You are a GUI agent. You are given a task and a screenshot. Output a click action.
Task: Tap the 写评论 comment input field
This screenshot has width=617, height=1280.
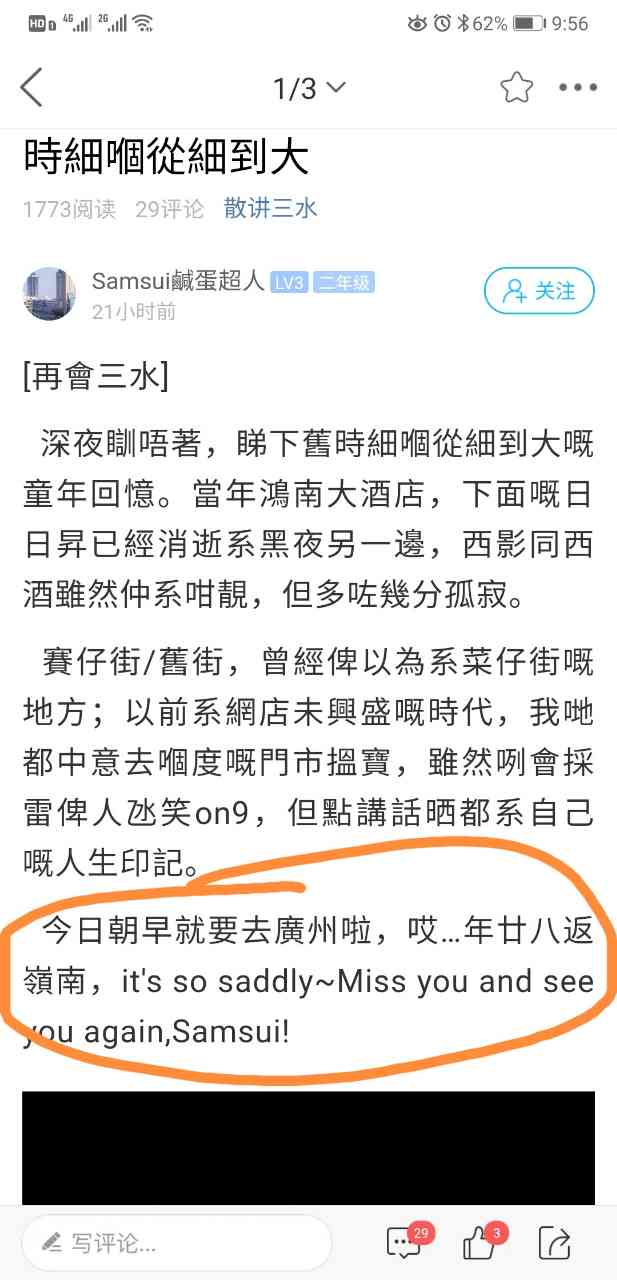176,1243
